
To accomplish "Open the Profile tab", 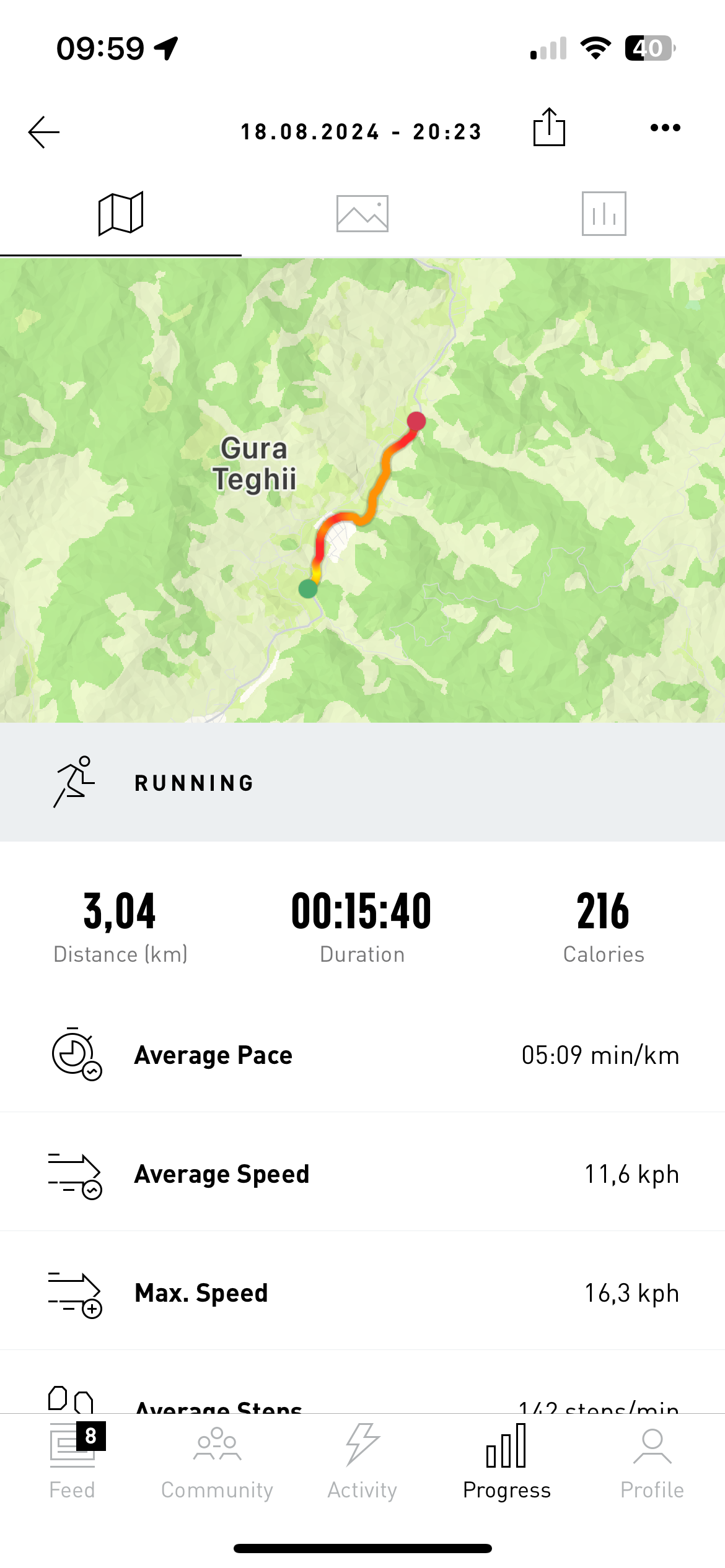I will (652, 1461).
